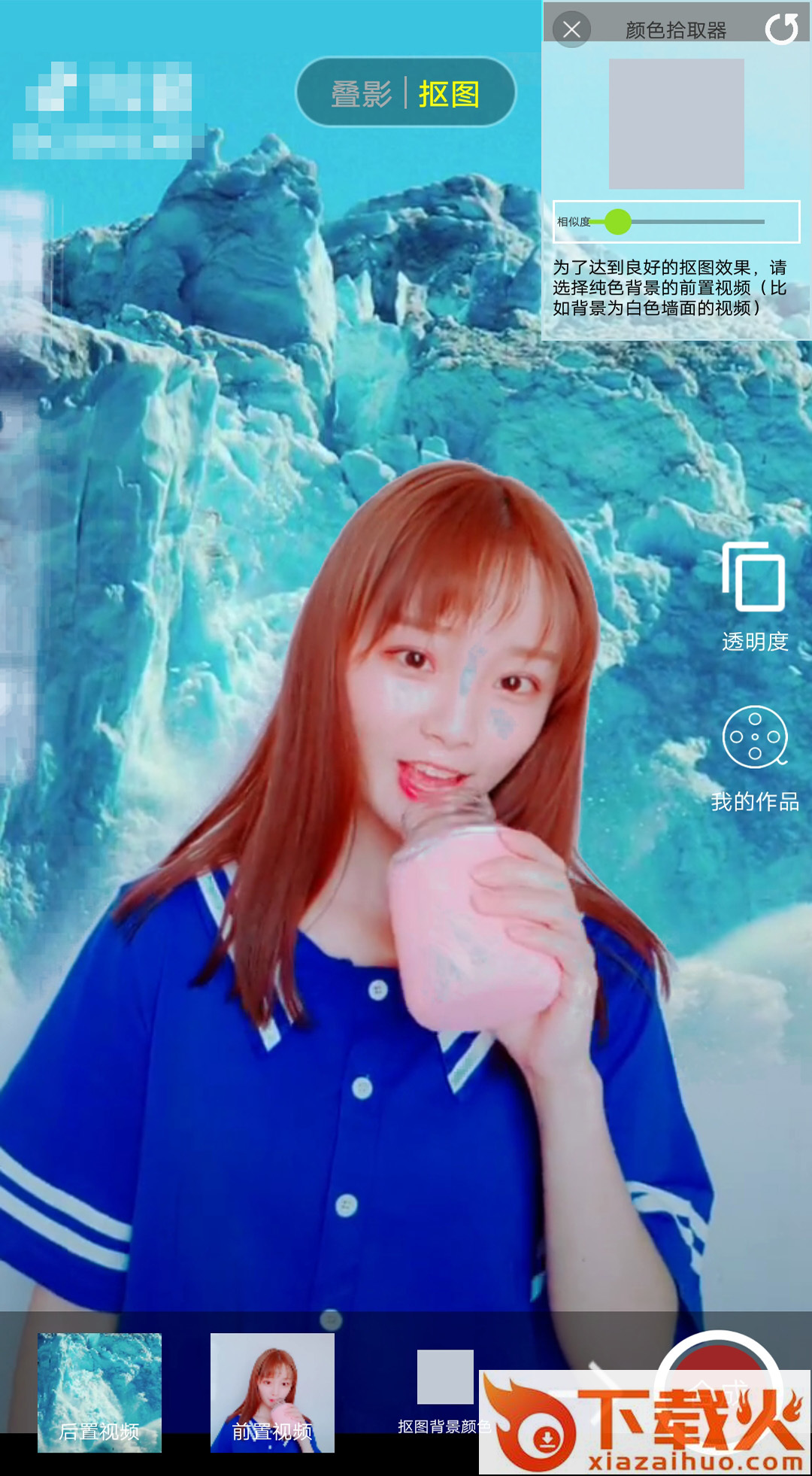Switch to the 叠影 overlay mode
Viewport: 812px width, 1476px height.
362,94
